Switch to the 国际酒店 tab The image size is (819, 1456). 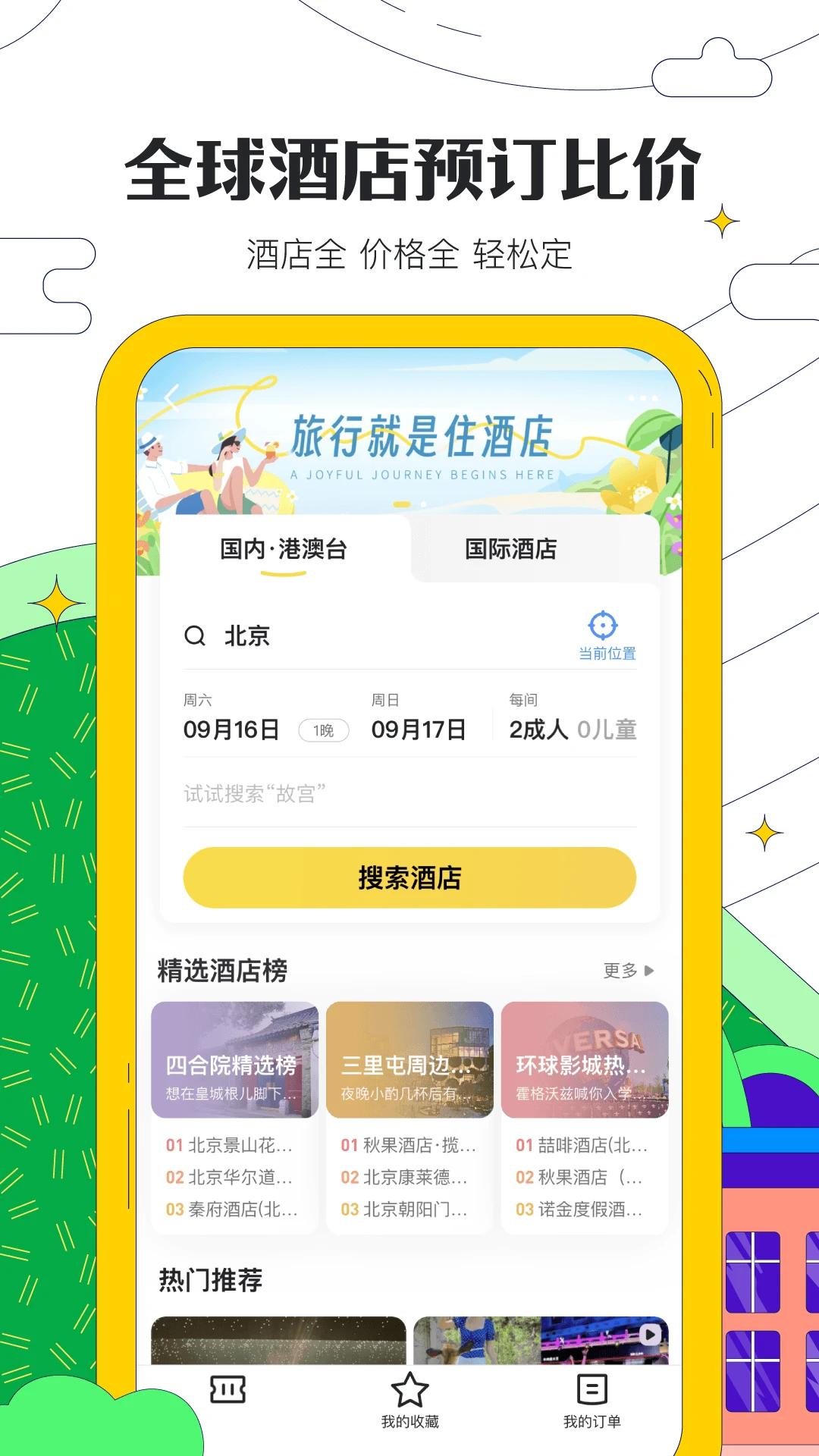coord(512,550)
